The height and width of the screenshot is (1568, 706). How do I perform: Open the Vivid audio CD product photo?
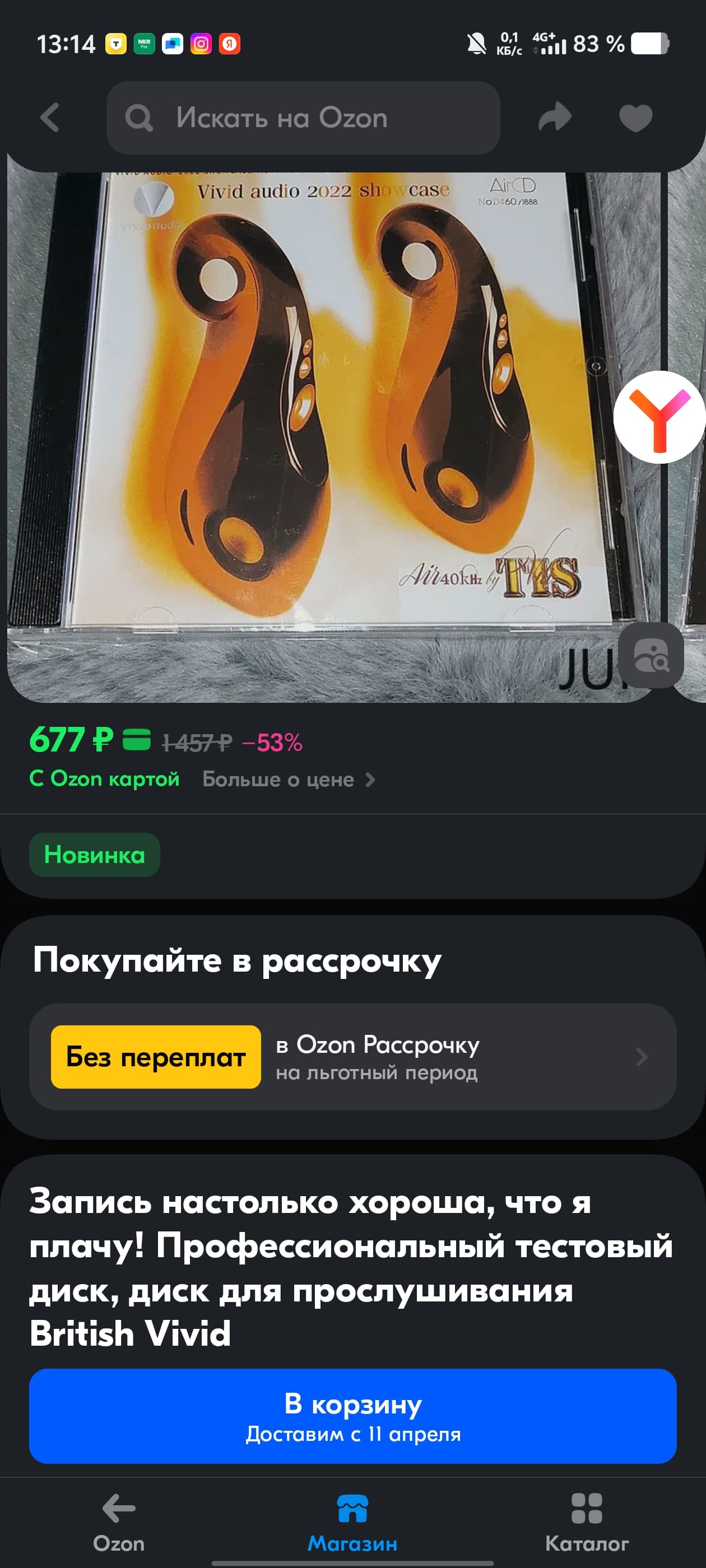click(x=329, y=426)
